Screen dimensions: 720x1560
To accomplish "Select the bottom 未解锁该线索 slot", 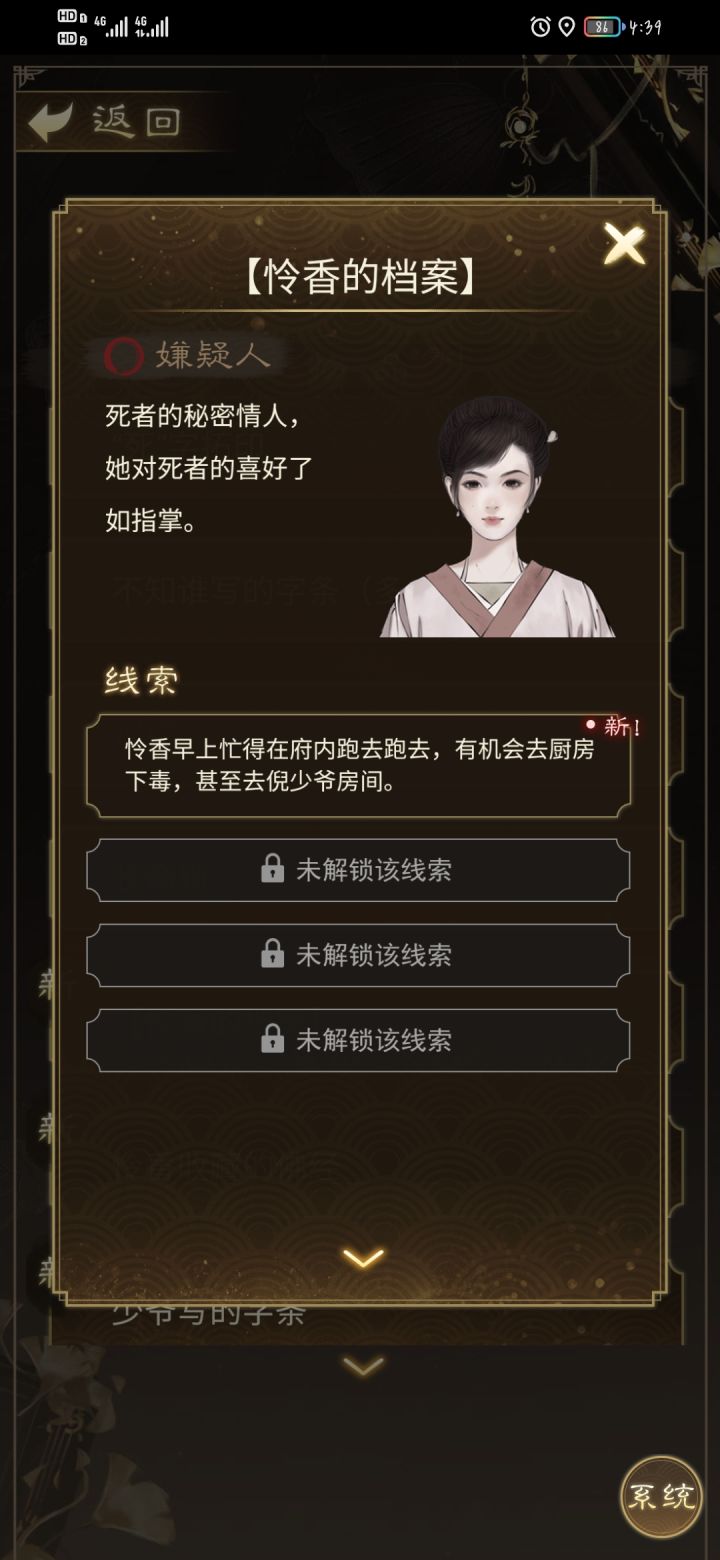I will point(360,1040).
